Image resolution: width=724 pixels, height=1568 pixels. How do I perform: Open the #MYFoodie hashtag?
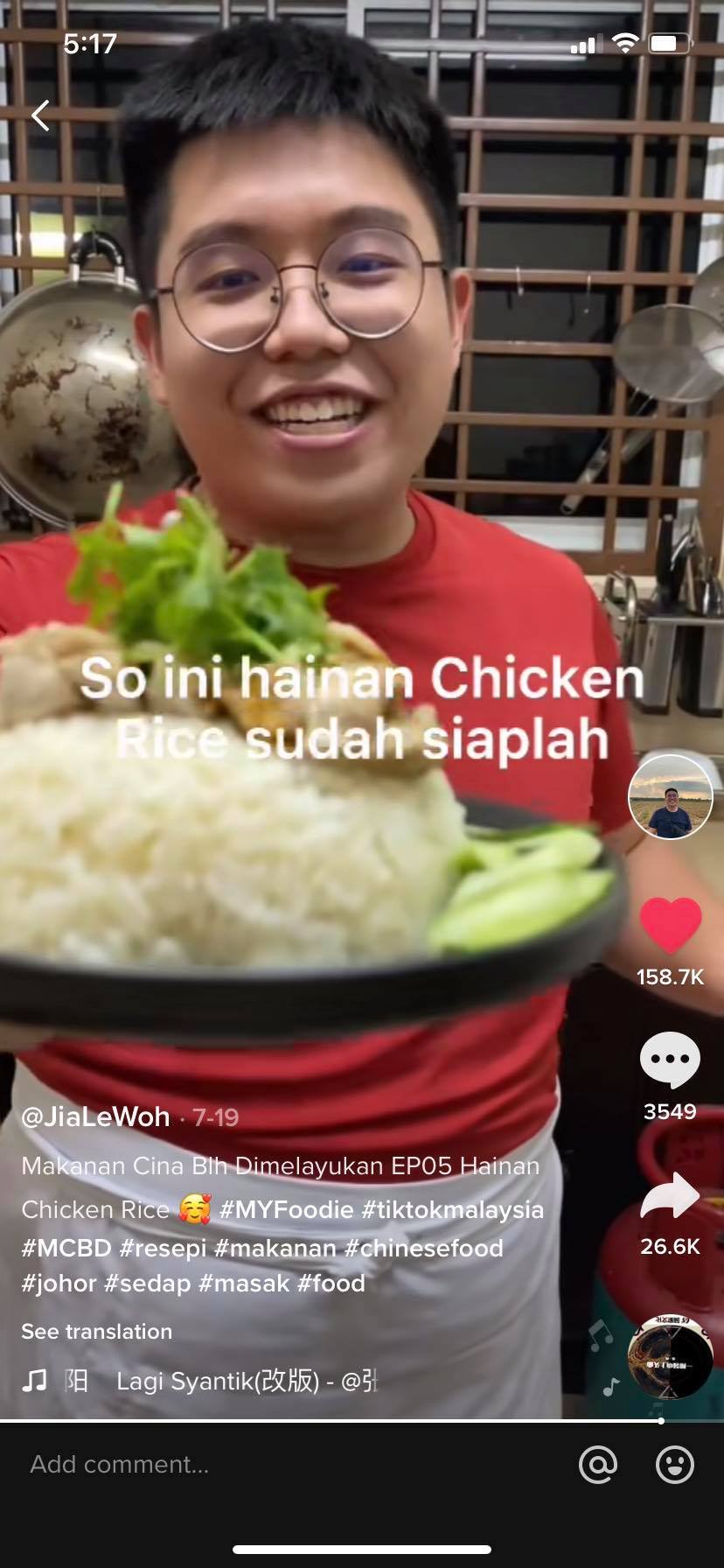coord(286,1209)
